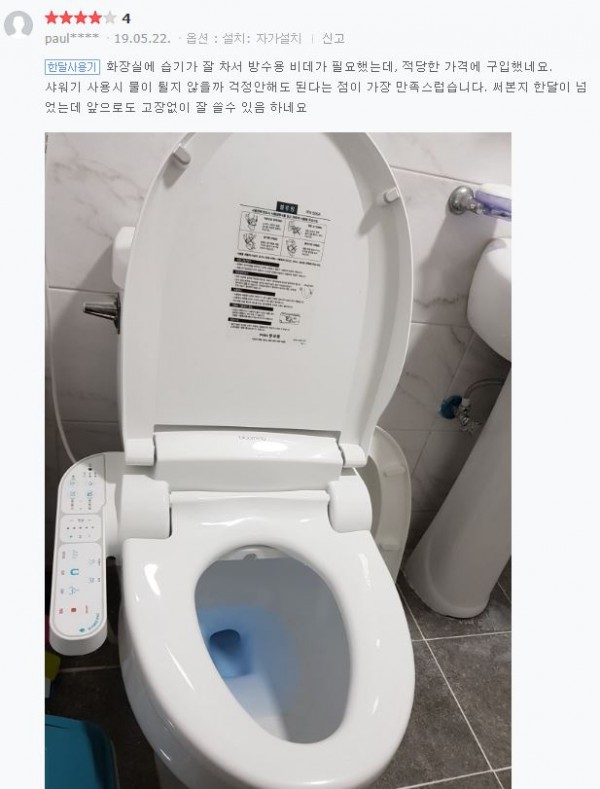Report this review via 신고

[332, 38]
